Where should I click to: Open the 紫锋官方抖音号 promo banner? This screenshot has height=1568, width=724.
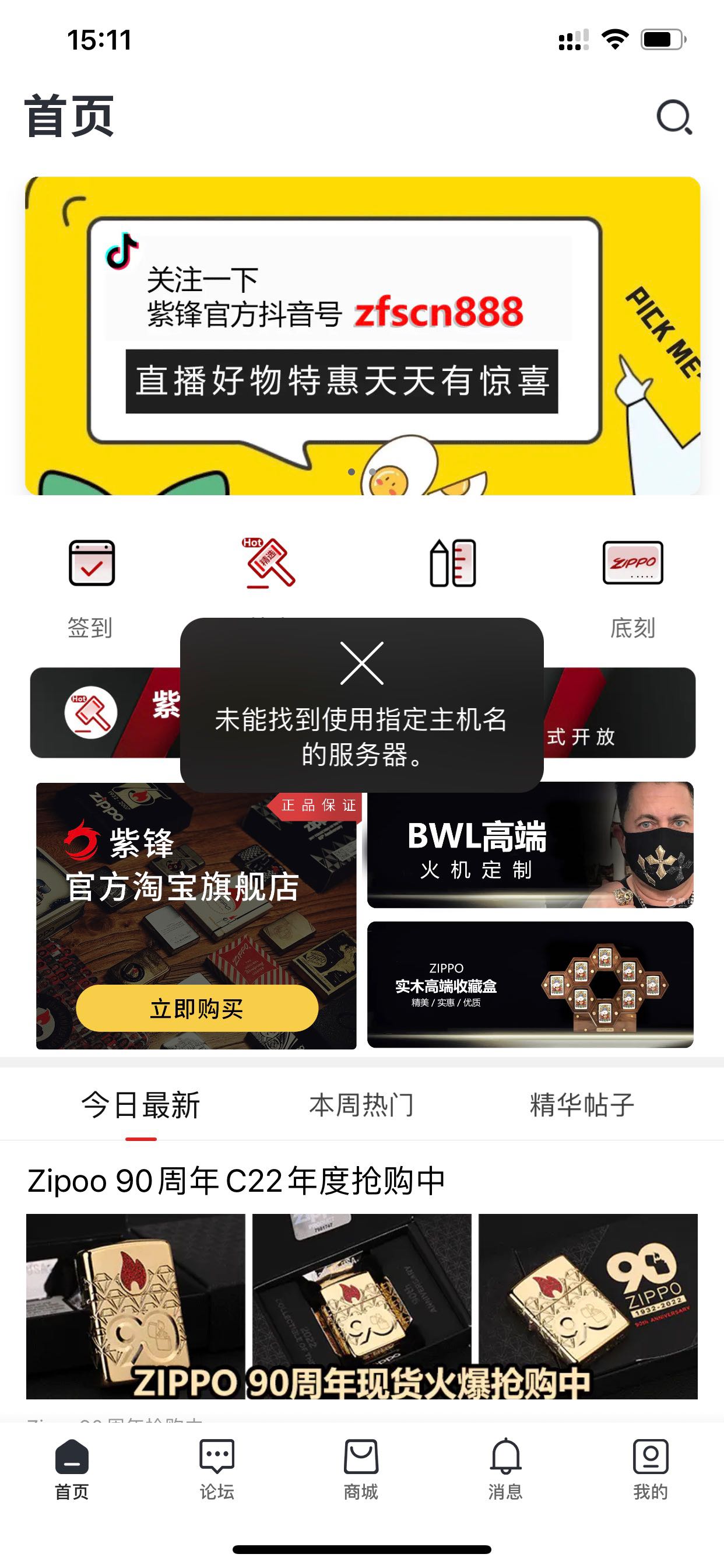coord(362,335)
